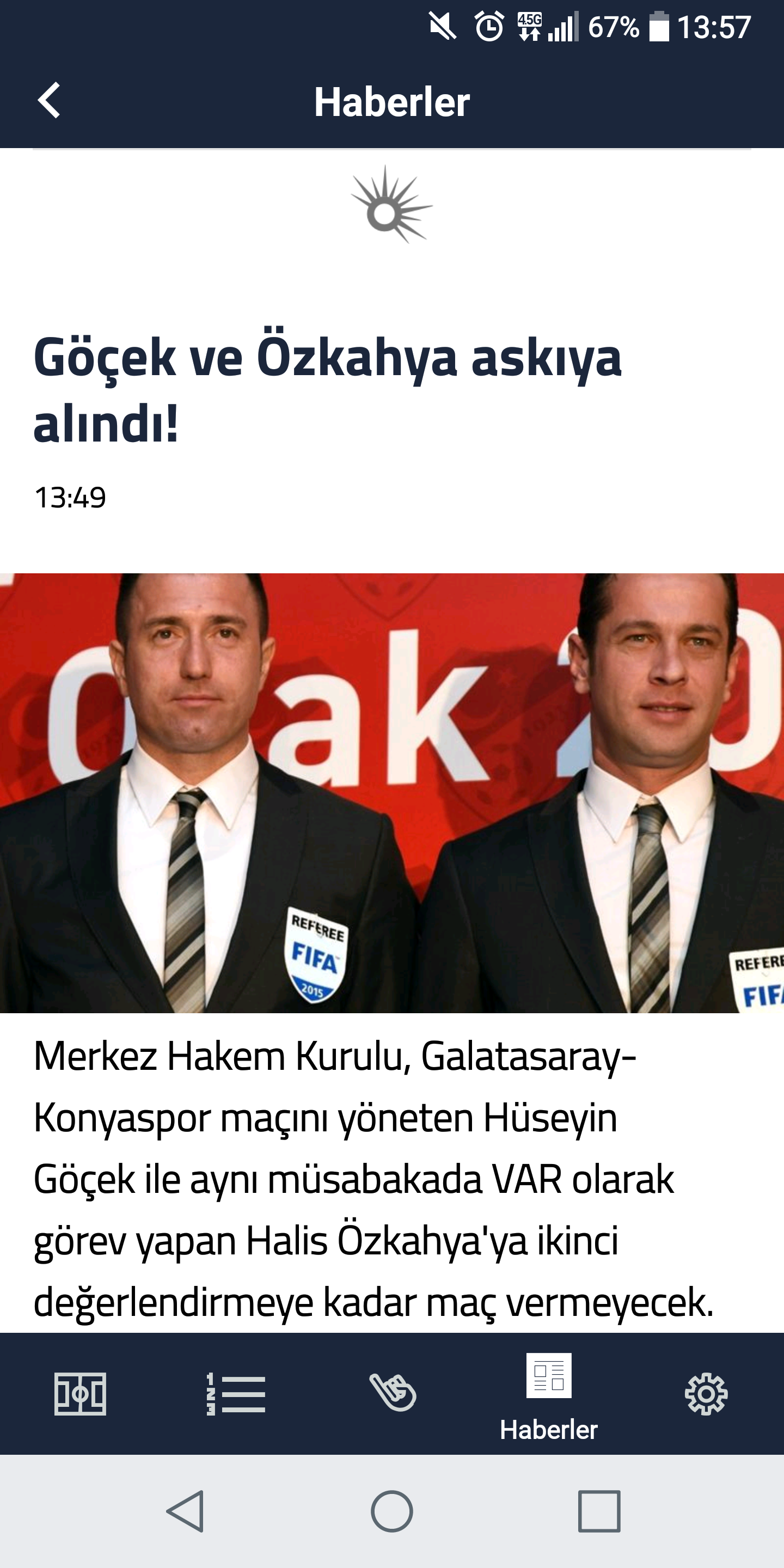
Task: Open the recent apps overview
Action: 599,1511
